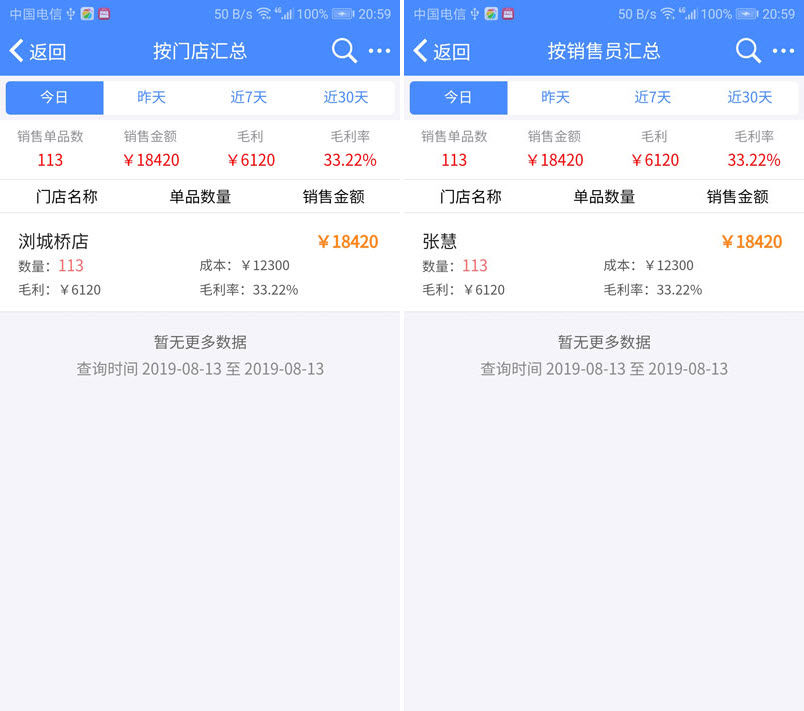Show 近30天 data in 按门店汇总
This screenshot has width=804, height=711.
346,97
